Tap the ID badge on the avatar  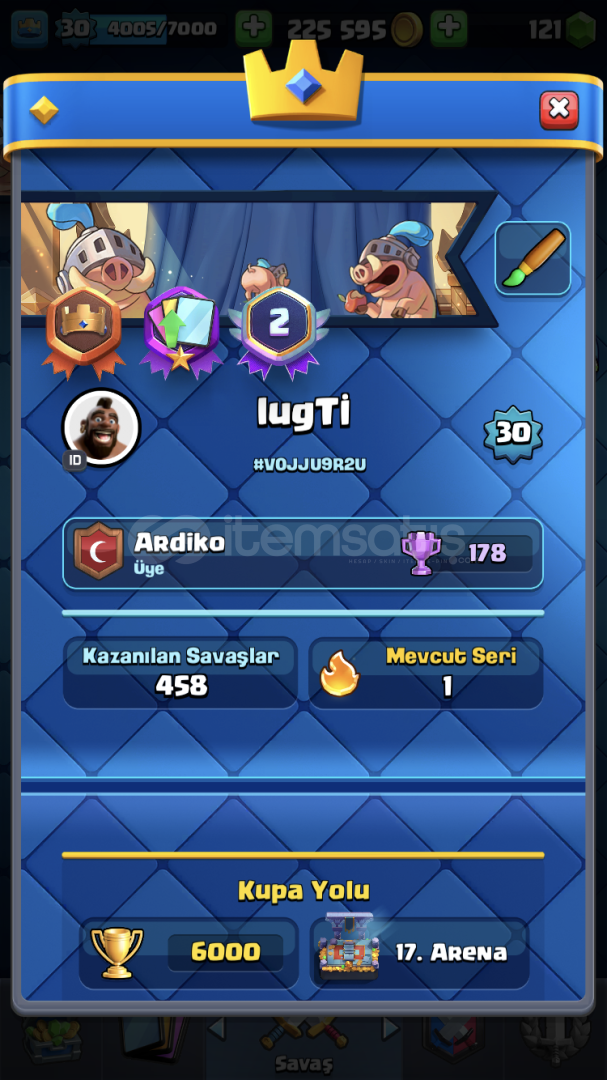(74, 460)
